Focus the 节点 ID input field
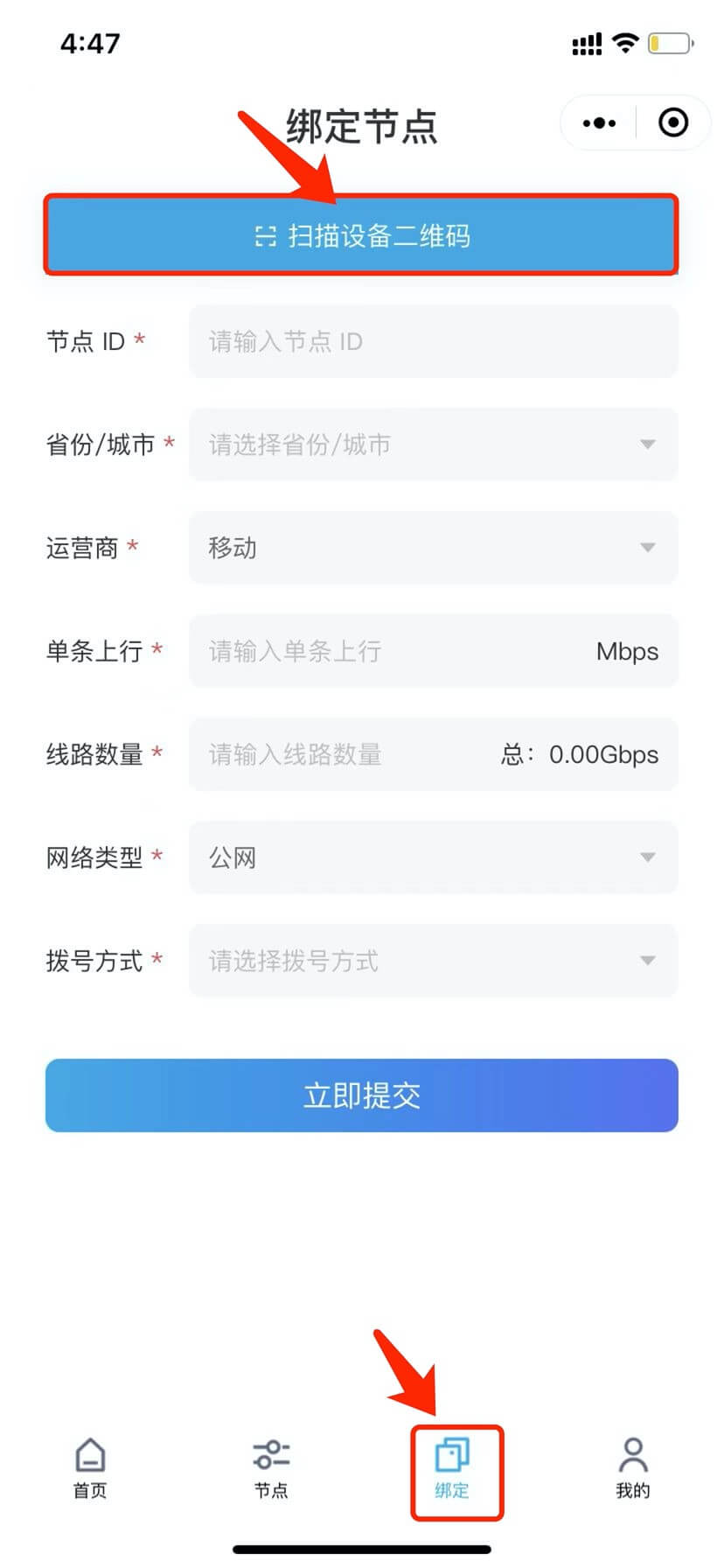Screen dimensions: 724x1568 [433, 341]
